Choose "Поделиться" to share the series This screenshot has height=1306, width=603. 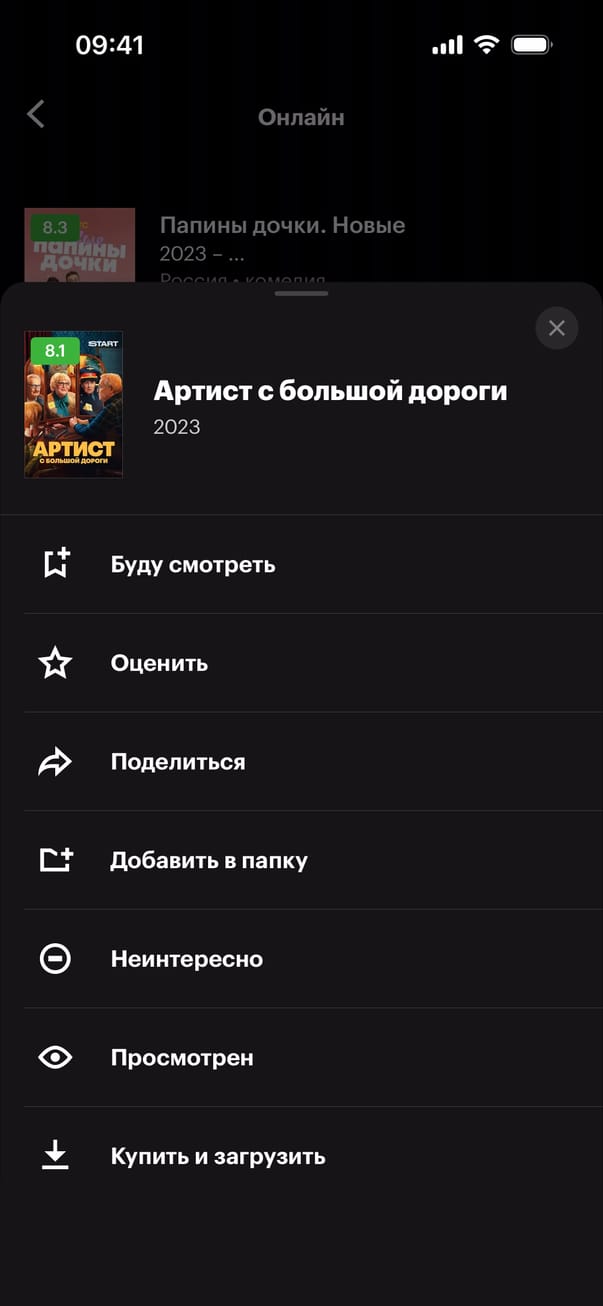(177, 762)
